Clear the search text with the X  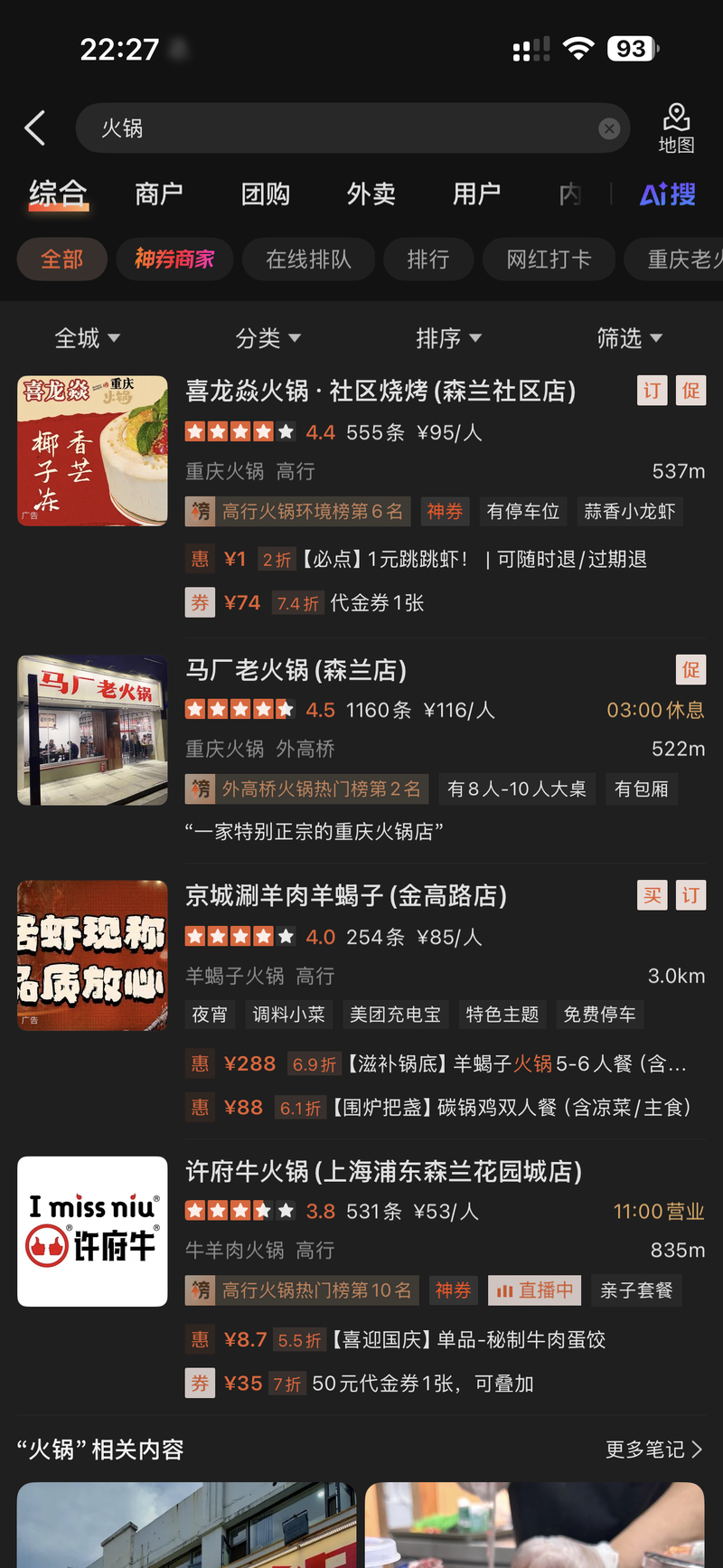(x=609, y=128)
